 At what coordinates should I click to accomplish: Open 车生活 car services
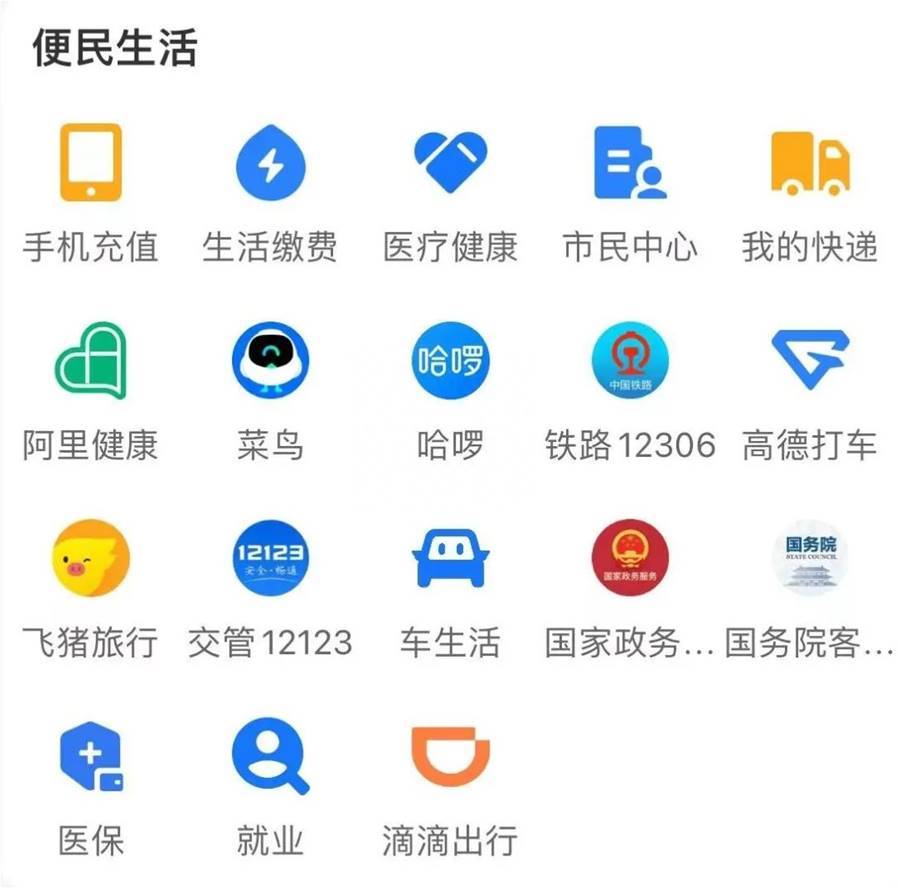click(450, 558)
